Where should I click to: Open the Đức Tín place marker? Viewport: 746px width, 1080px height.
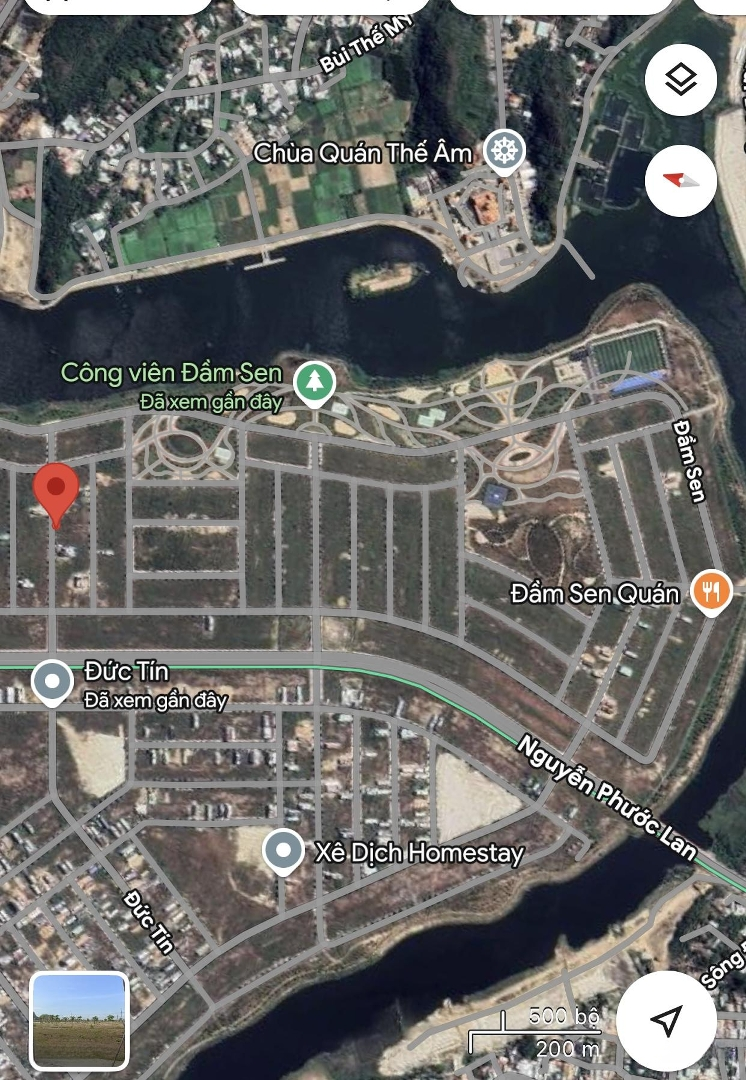coord(52,682)
